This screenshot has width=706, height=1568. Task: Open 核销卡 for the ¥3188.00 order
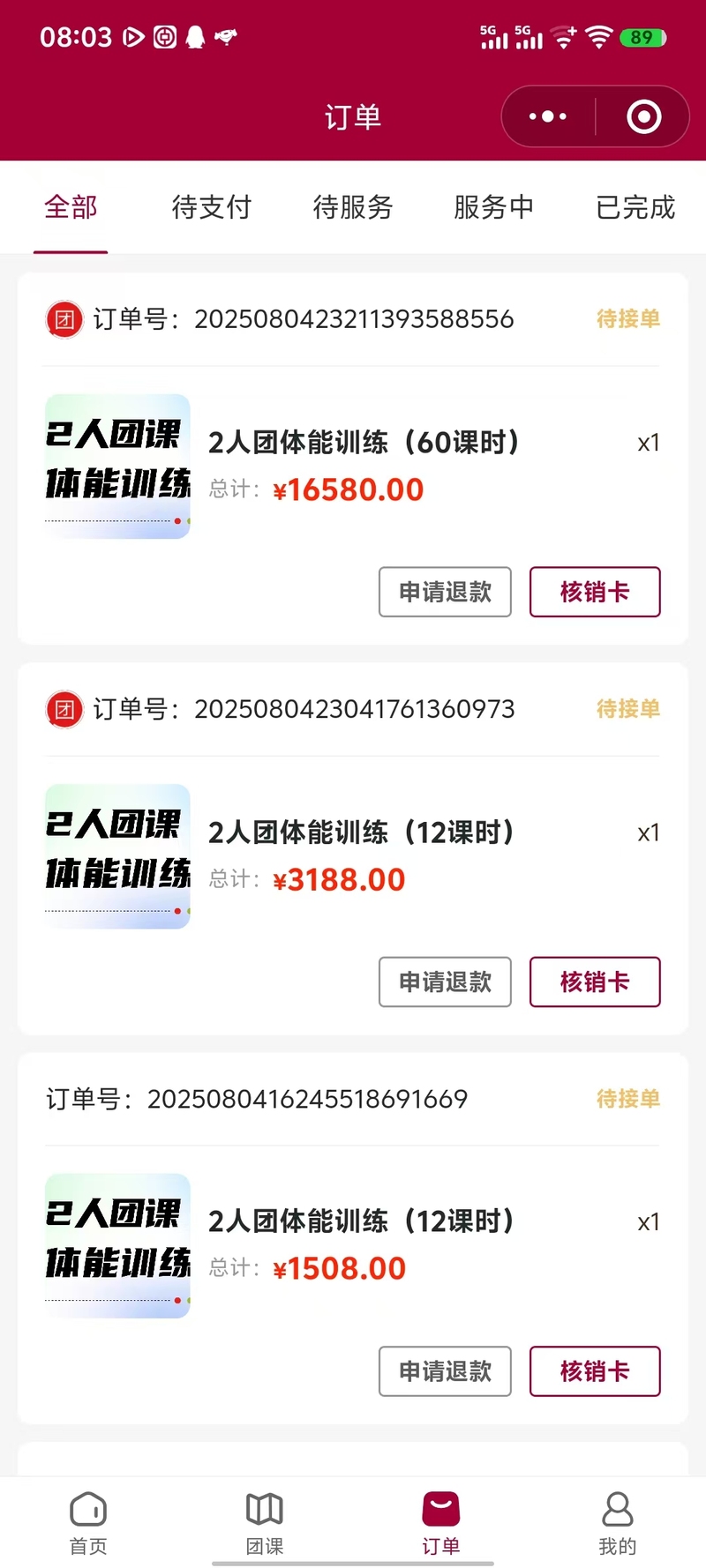pos(595,982)
